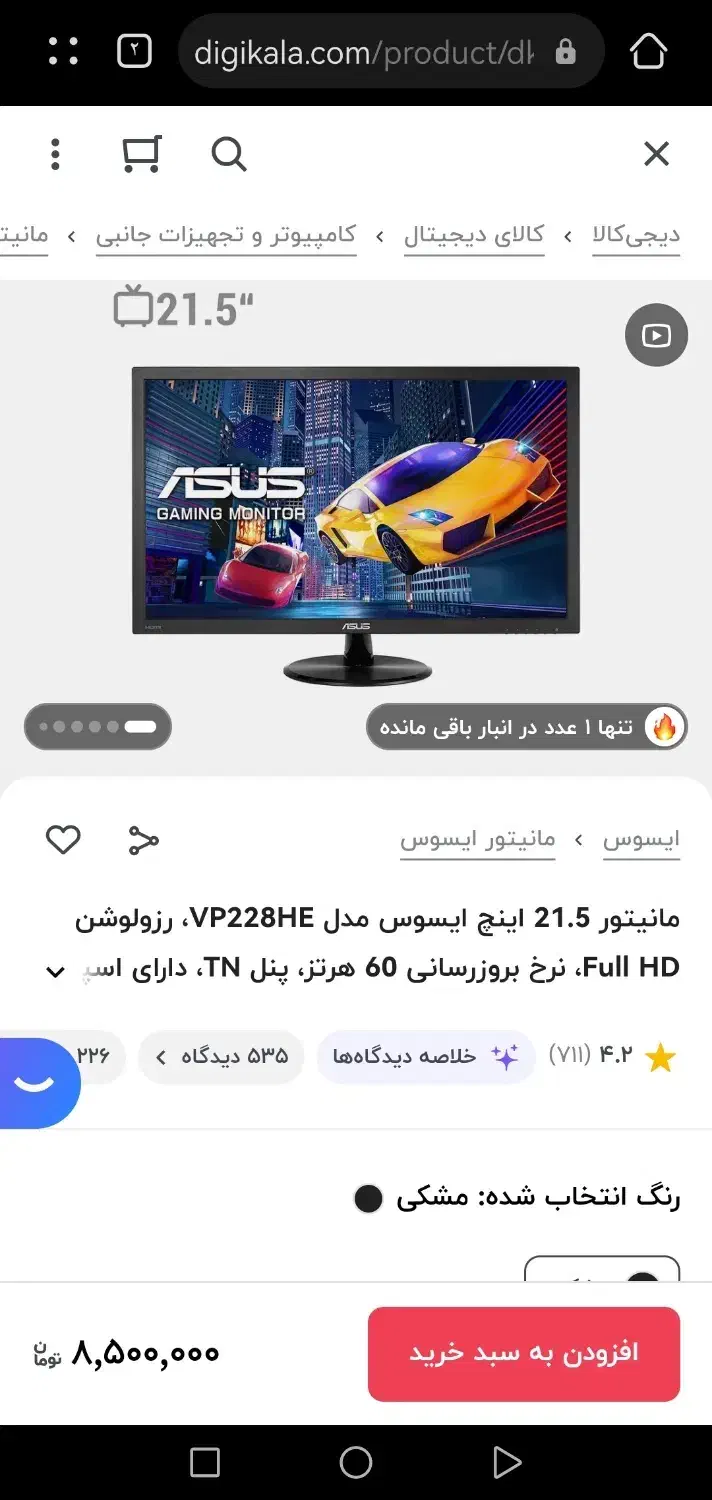712x1500 pixels.
Task: Open خلاصه دیدگاه‌ها summary chip
Action: (426, 1056)
